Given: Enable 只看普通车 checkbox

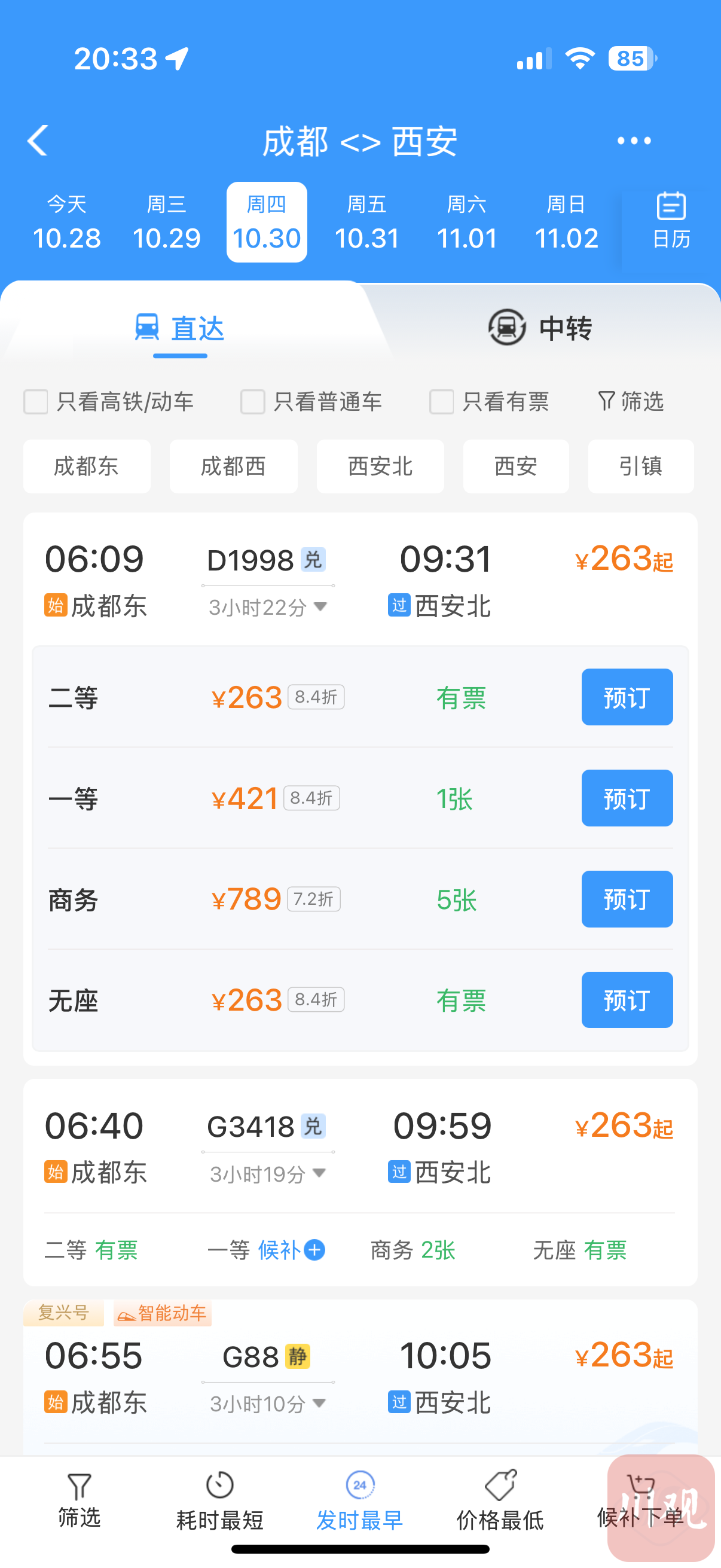Looking at the screenshot, I should click(252, 402).
